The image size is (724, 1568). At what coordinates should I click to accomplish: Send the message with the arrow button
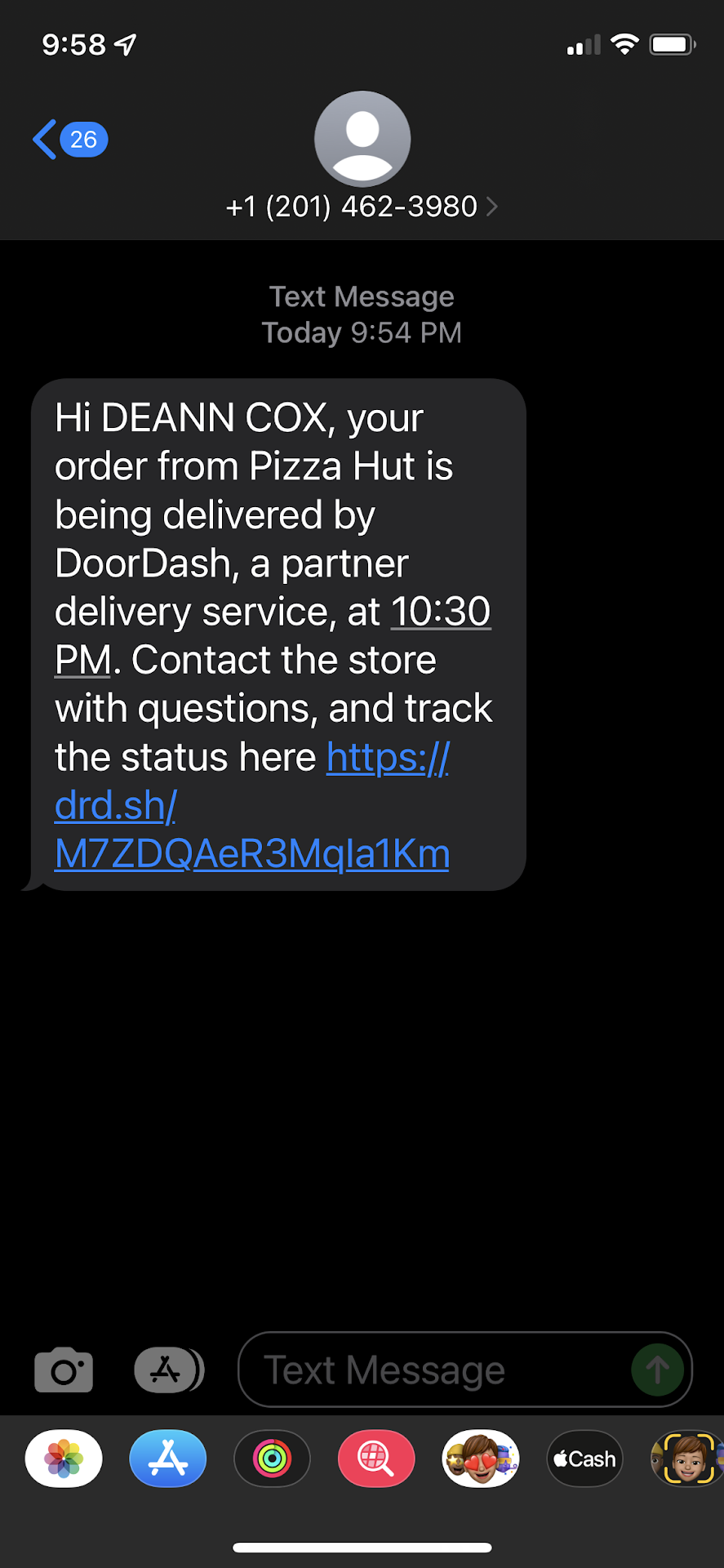(657, 1370)
